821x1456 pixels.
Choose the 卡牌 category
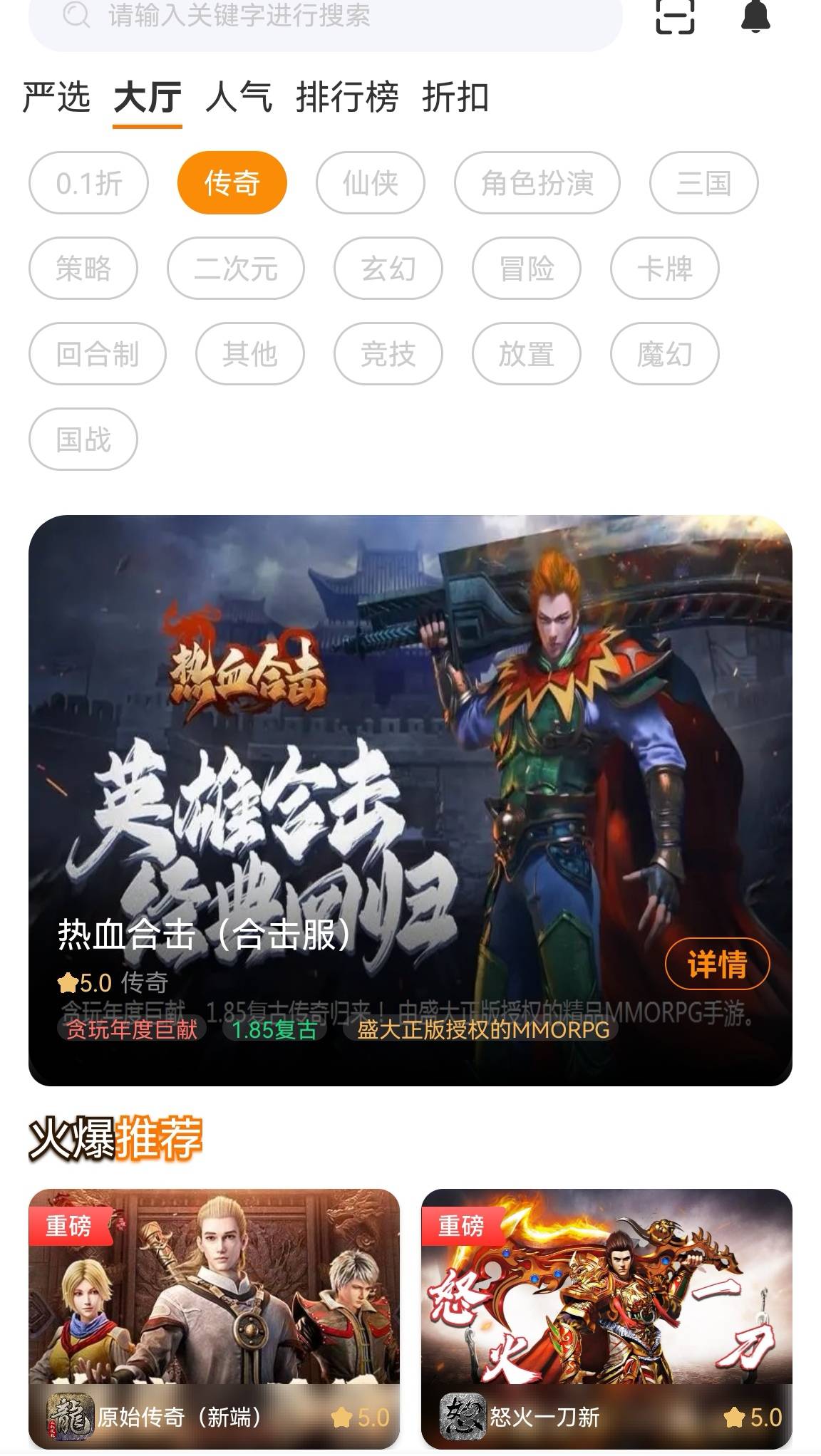(x=664, y=269)
